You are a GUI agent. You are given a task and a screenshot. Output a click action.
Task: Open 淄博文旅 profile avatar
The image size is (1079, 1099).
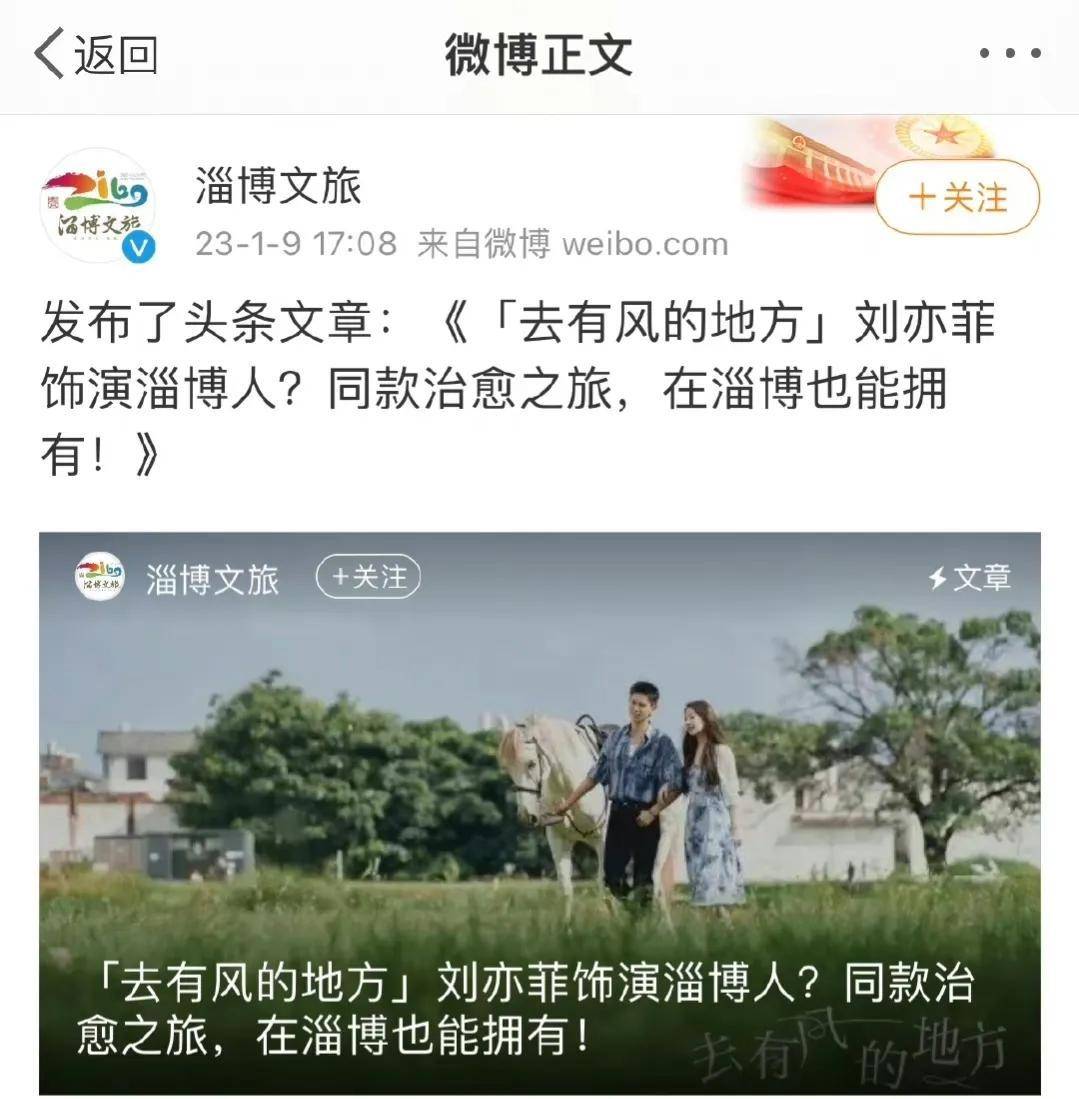coord(98,206)
